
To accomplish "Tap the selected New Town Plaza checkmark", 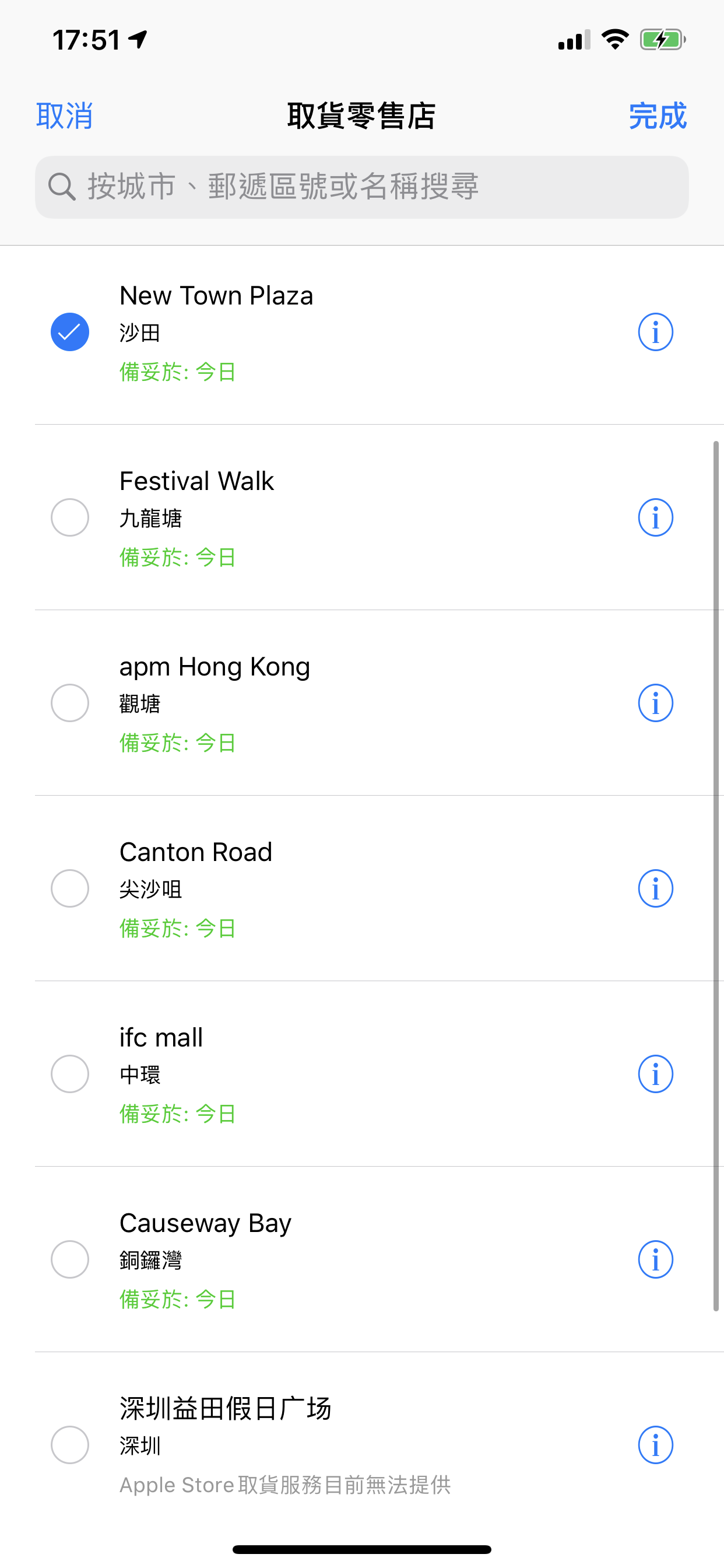I will (x=70, y=332).
